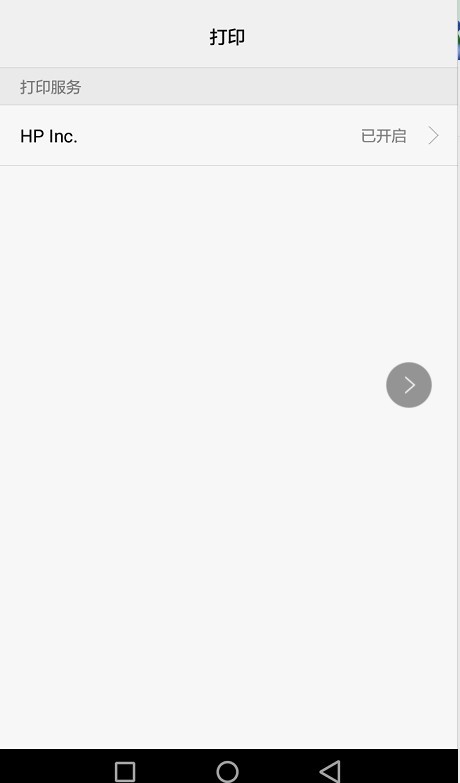Viewport: 460px width, 783px height.
Task: Open the recent apps view
Action: (125, 772)
